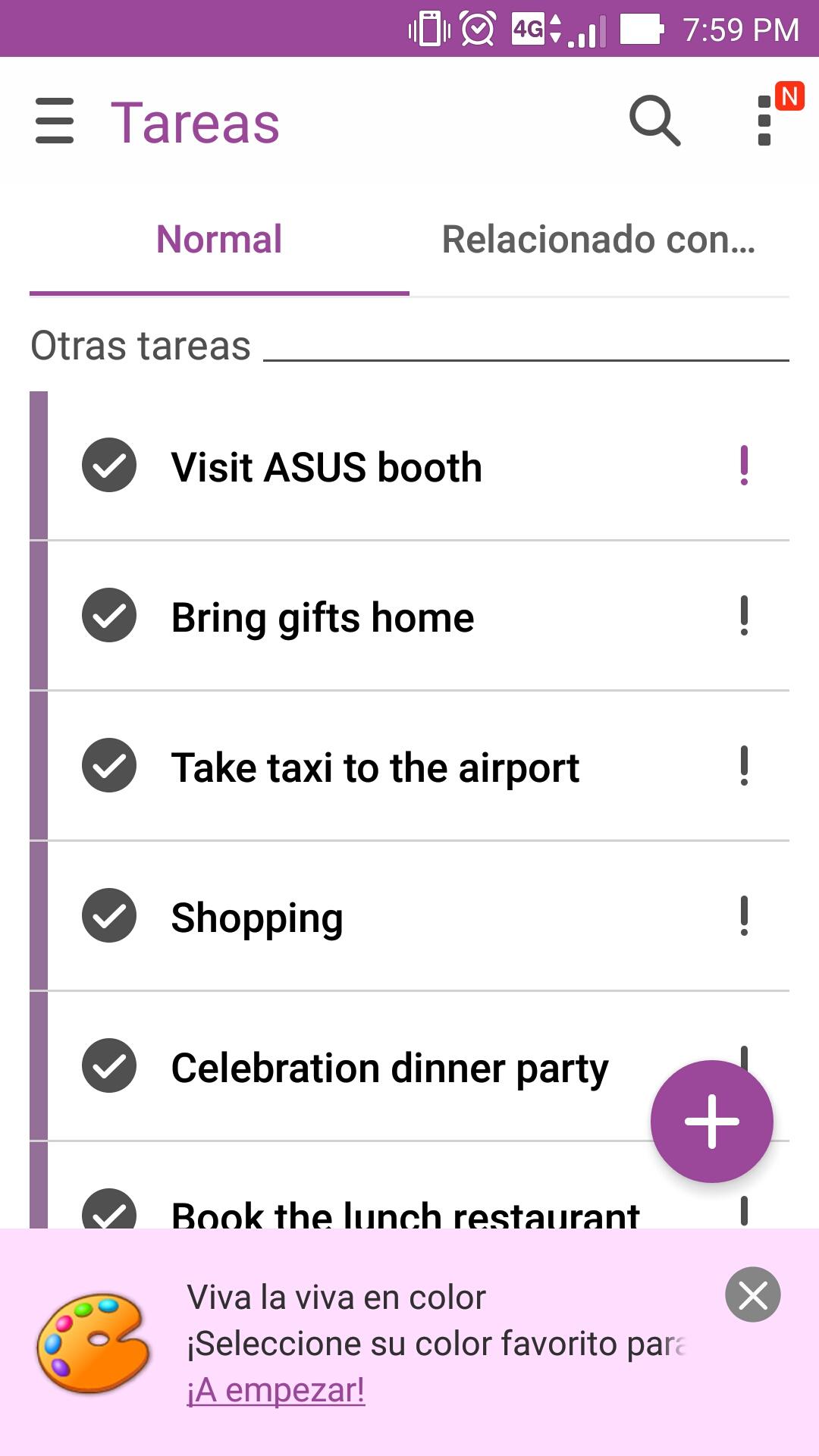The image size is (819, 1456).
Task: Switch to the Relacionado con tab
Action: click(599, 240)
